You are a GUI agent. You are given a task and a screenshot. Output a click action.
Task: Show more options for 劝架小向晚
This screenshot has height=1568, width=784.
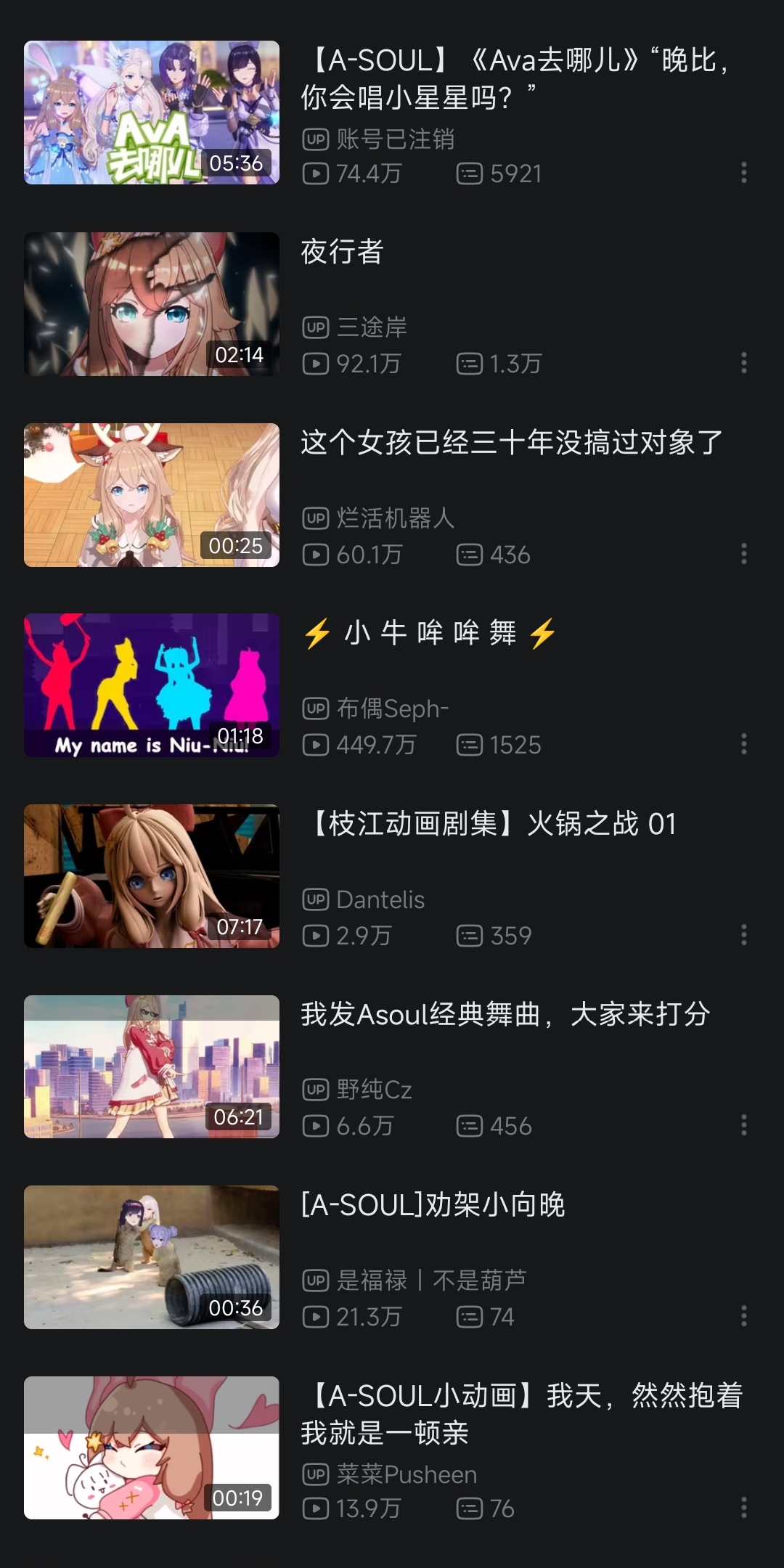click(x=743, y=1316)
